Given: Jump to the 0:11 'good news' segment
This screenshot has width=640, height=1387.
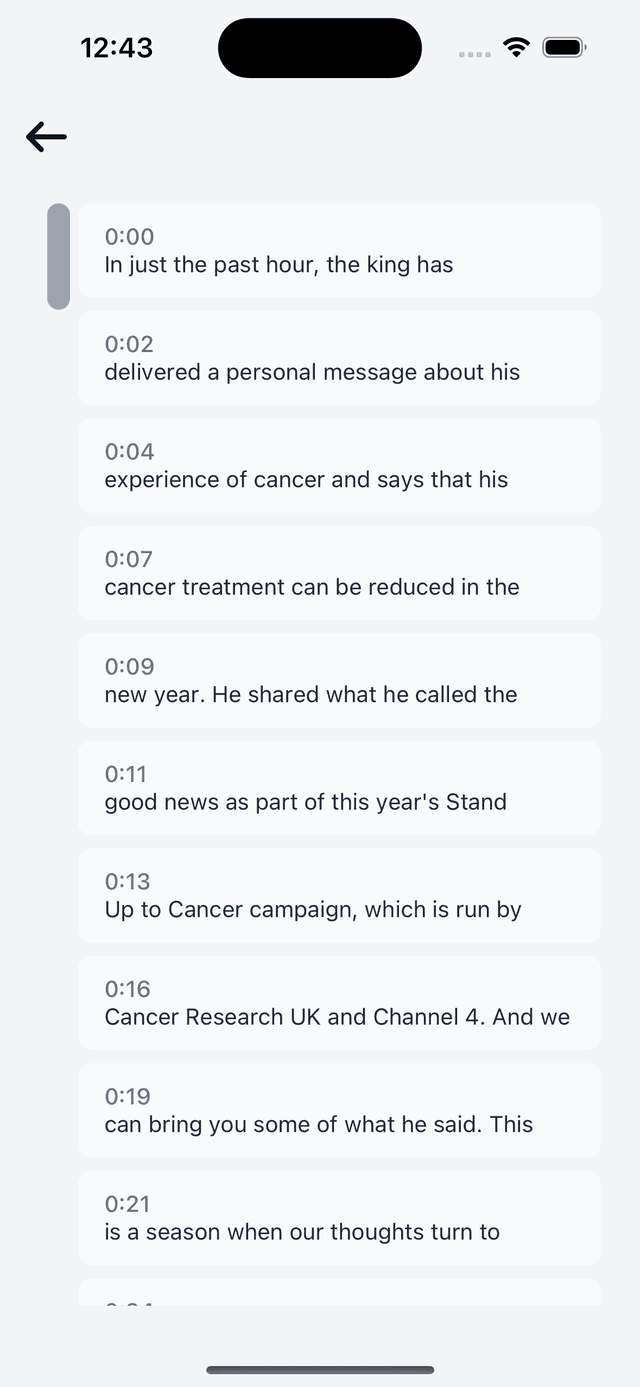Looking at the screenshot, I should (x=339, y=788).
